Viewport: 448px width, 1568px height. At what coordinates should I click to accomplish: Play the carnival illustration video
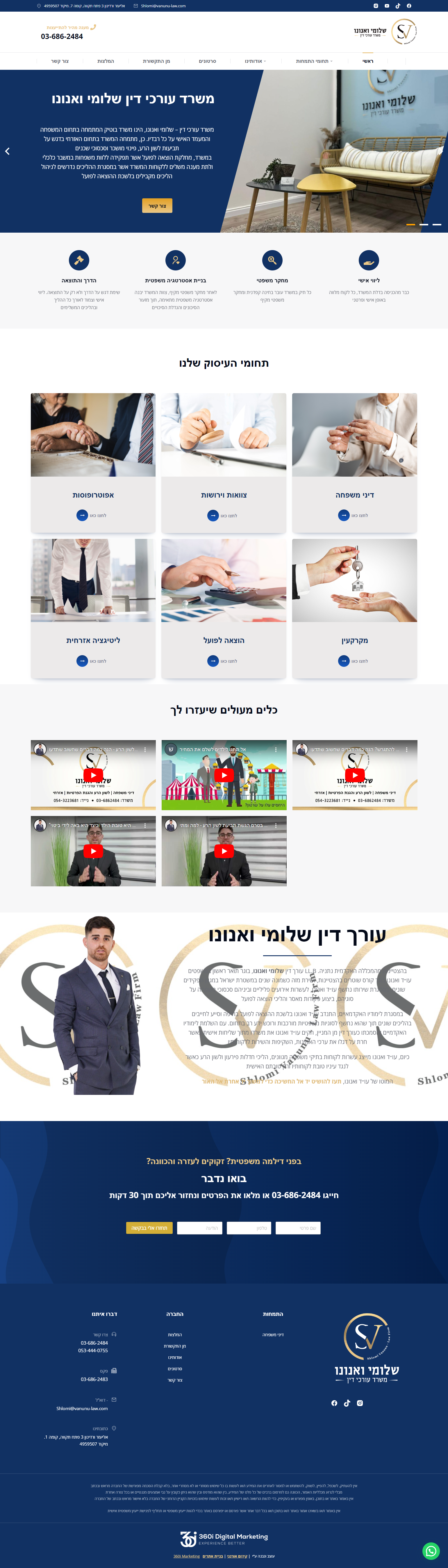(223, 775)
